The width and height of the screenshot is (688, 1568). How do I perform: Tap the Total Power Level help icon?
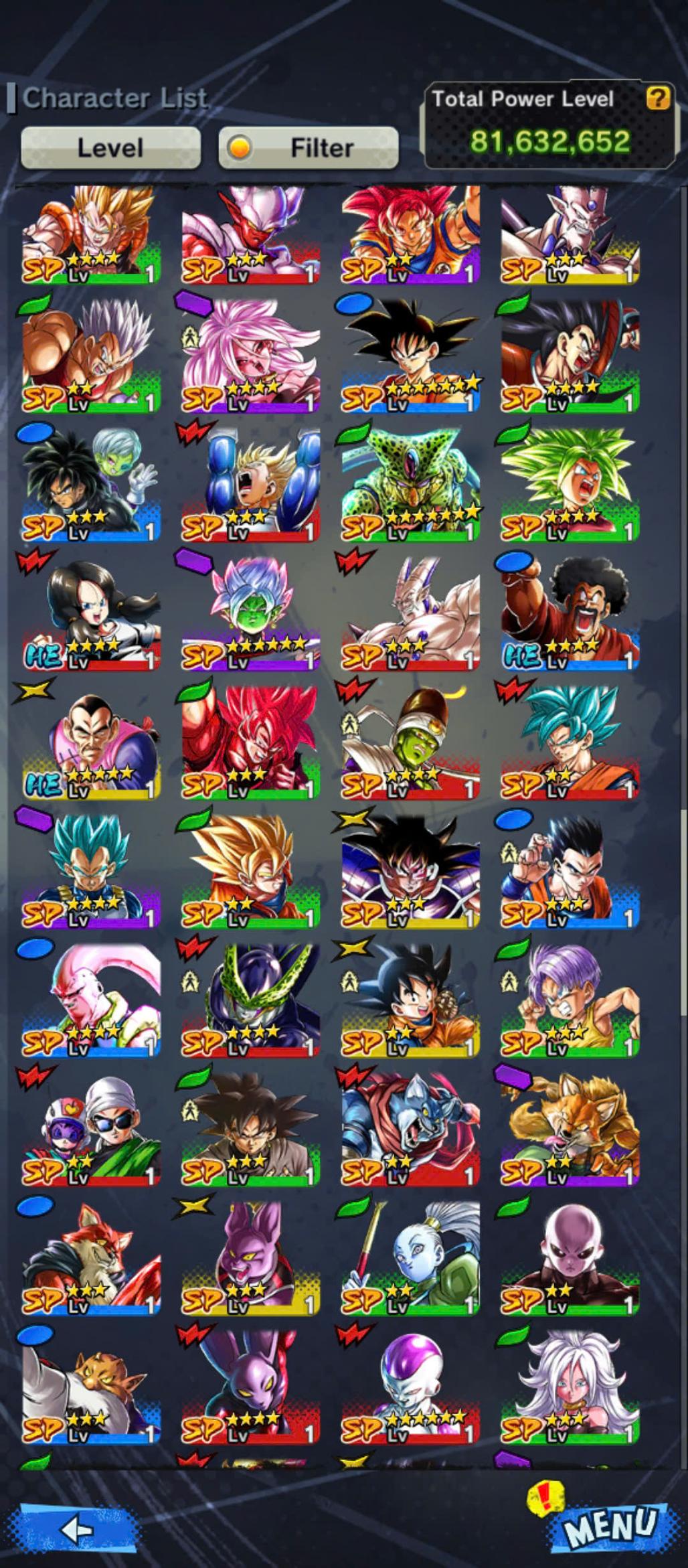coord(657,99)
